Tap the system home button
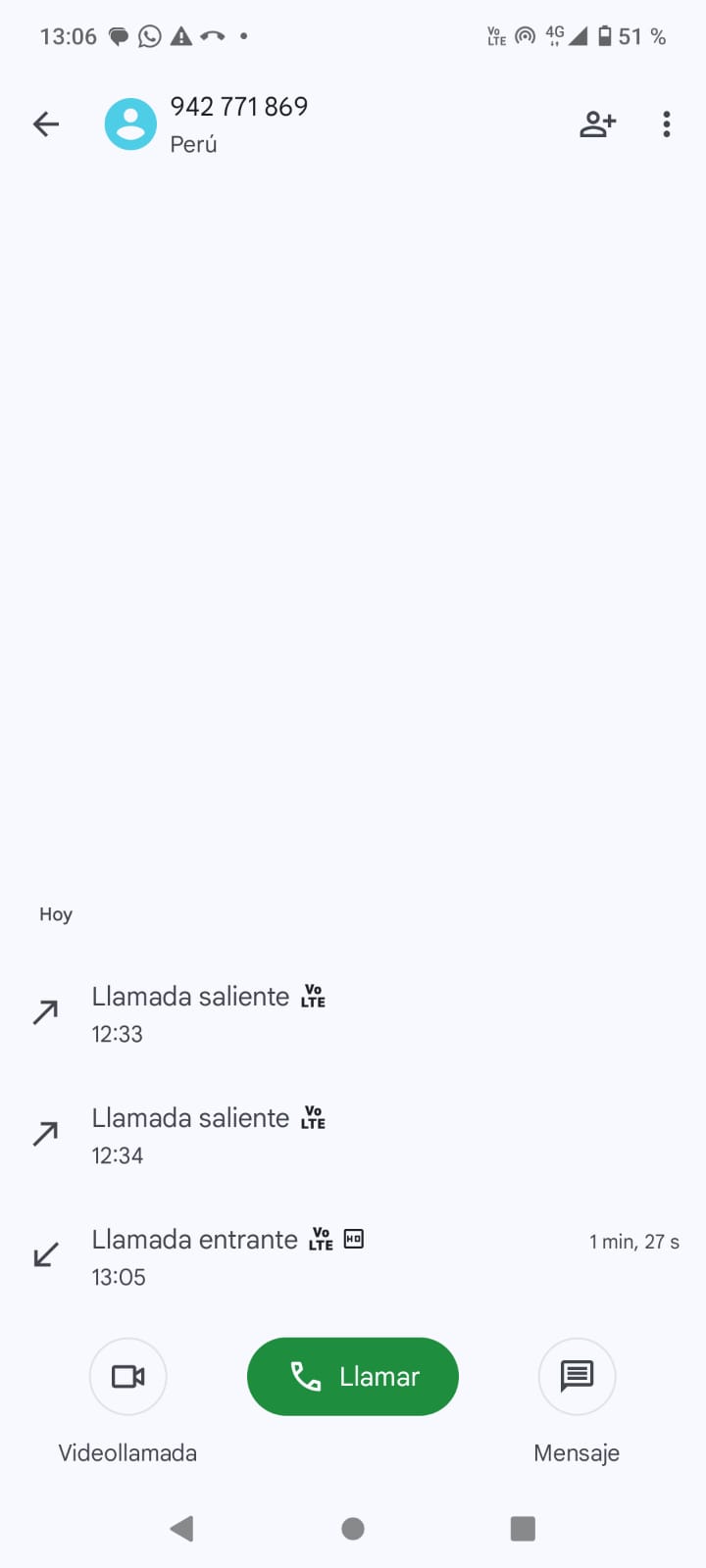 (353, 1529)
